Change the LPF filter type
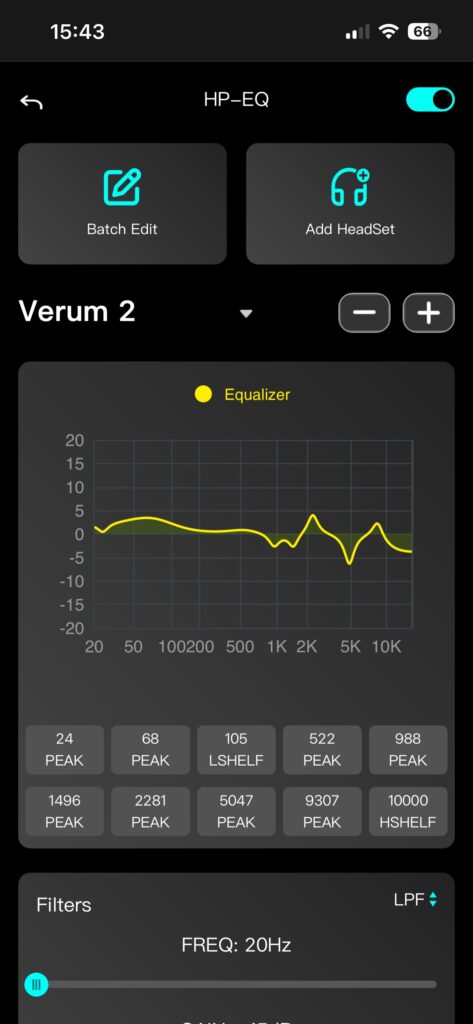Viewport: 473px width, 1024px height. point(416,900)
